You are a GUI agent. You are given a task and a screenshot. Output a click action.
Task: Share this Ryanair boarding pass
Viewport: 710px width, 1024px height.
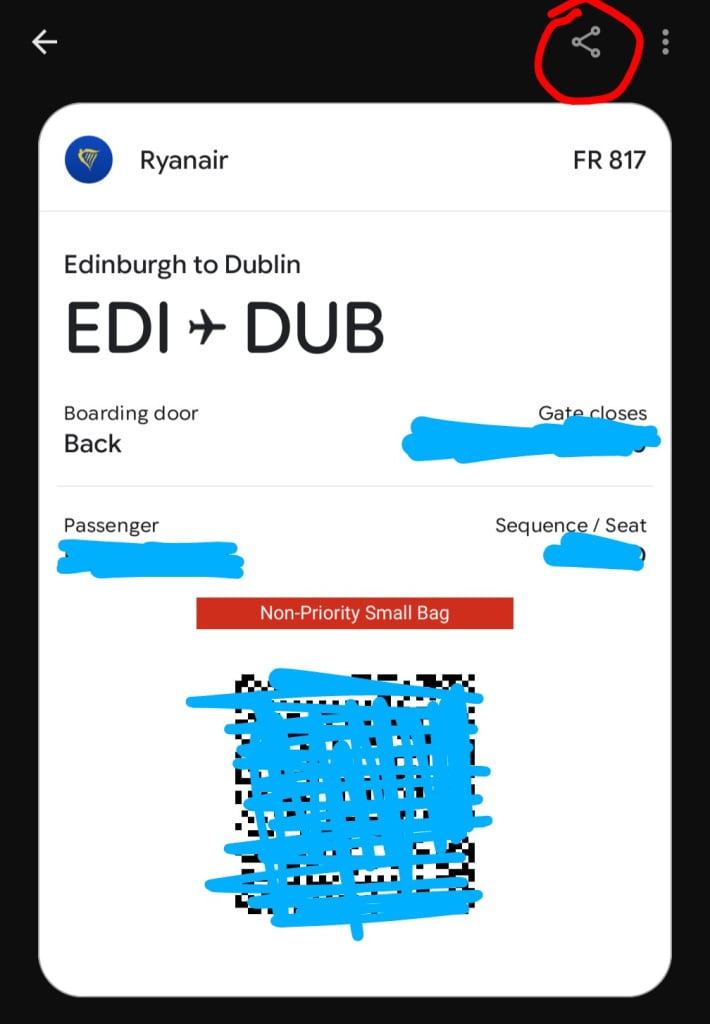(586, 42)
